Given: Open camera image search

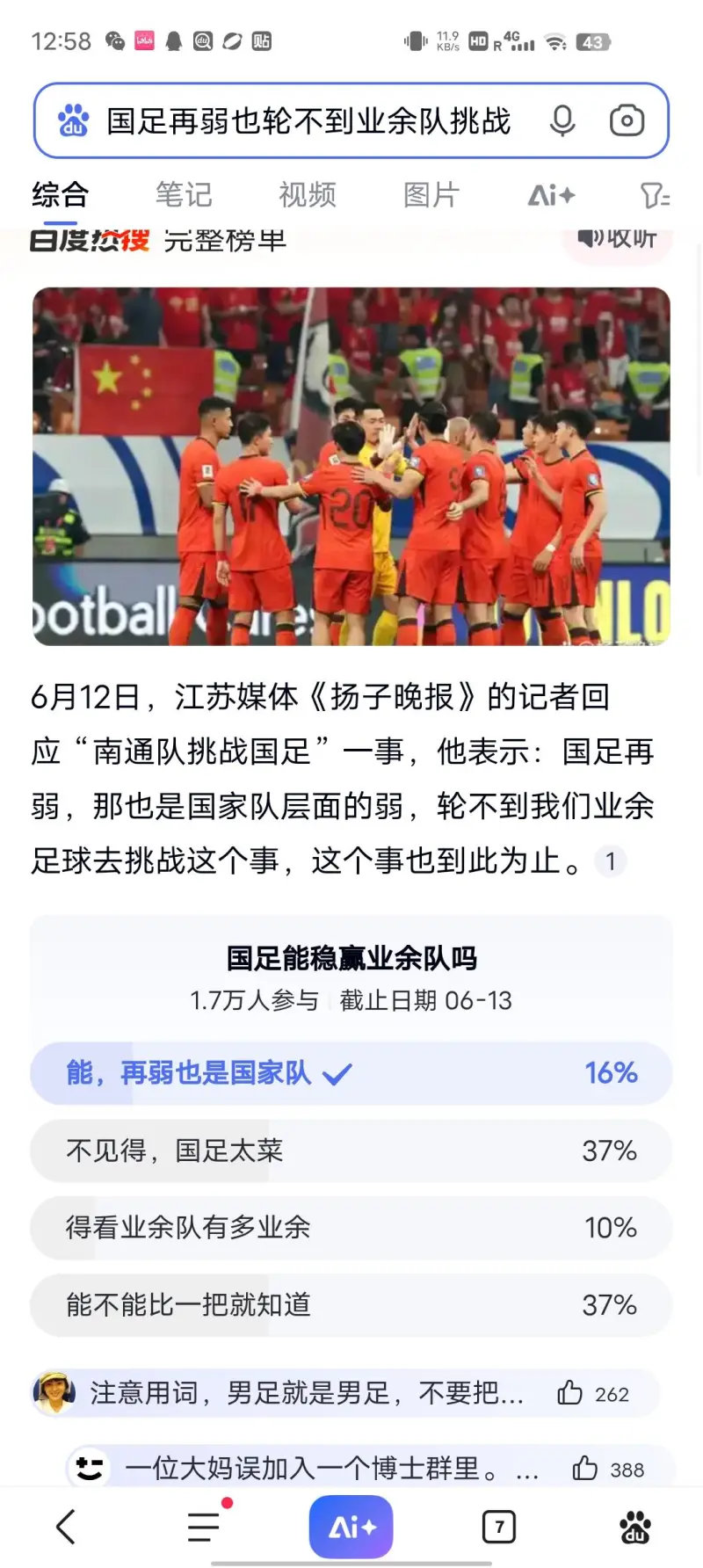Looking at the screenshot, I should click(627, 121).
